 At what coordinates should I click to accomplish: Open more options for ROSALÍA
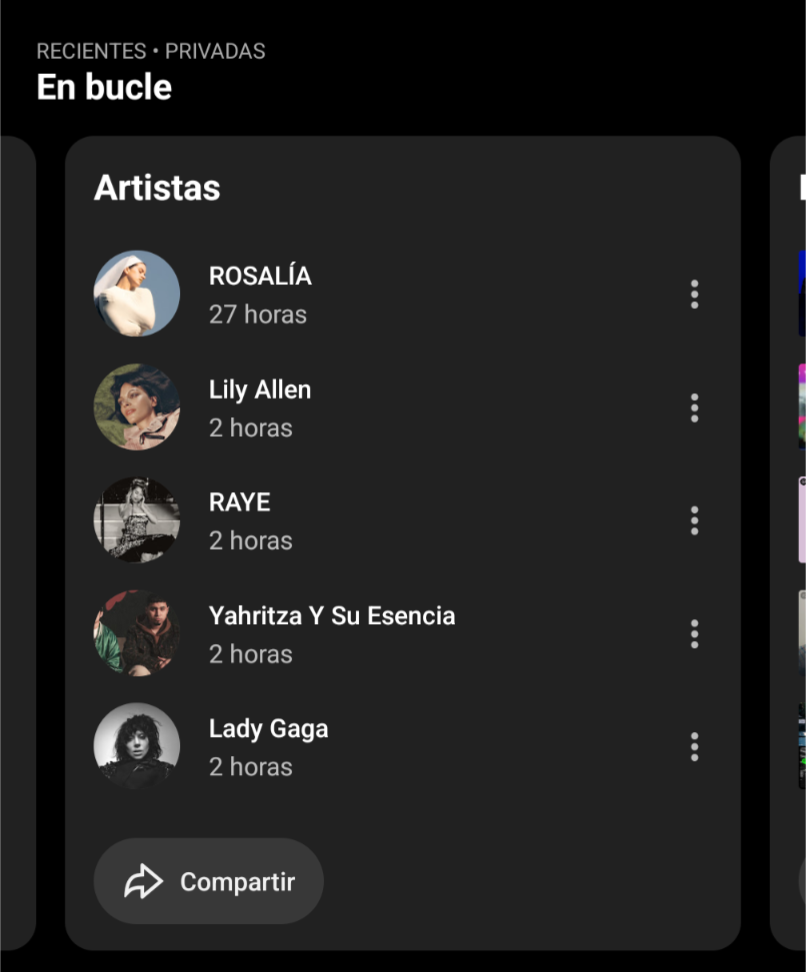tap(694, 294)
